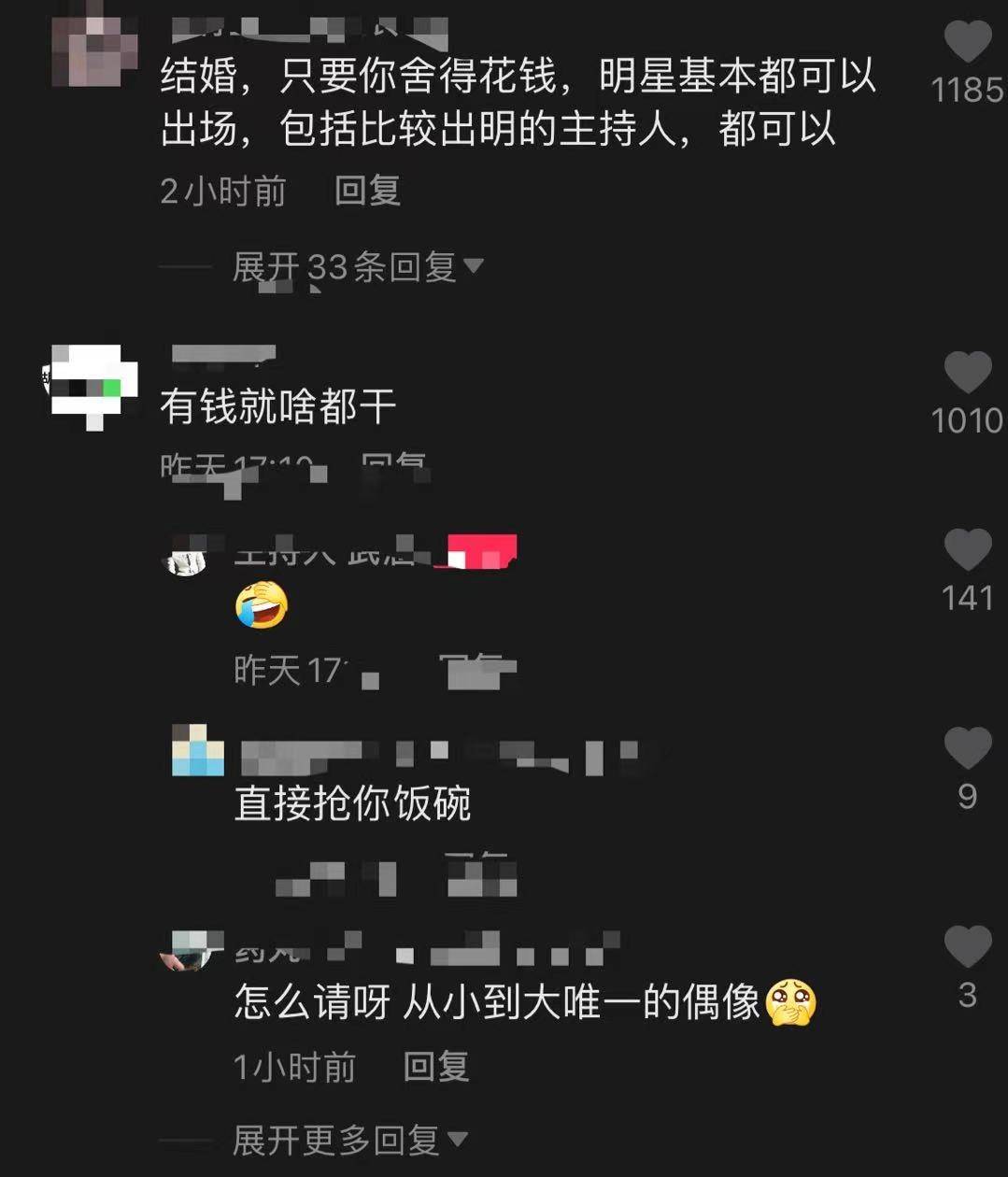This screenshot has width=1008, height=1177.
Task: Like the reply 怎么请呀 从小到大唯一的偶像
Action: click(967, 947)
